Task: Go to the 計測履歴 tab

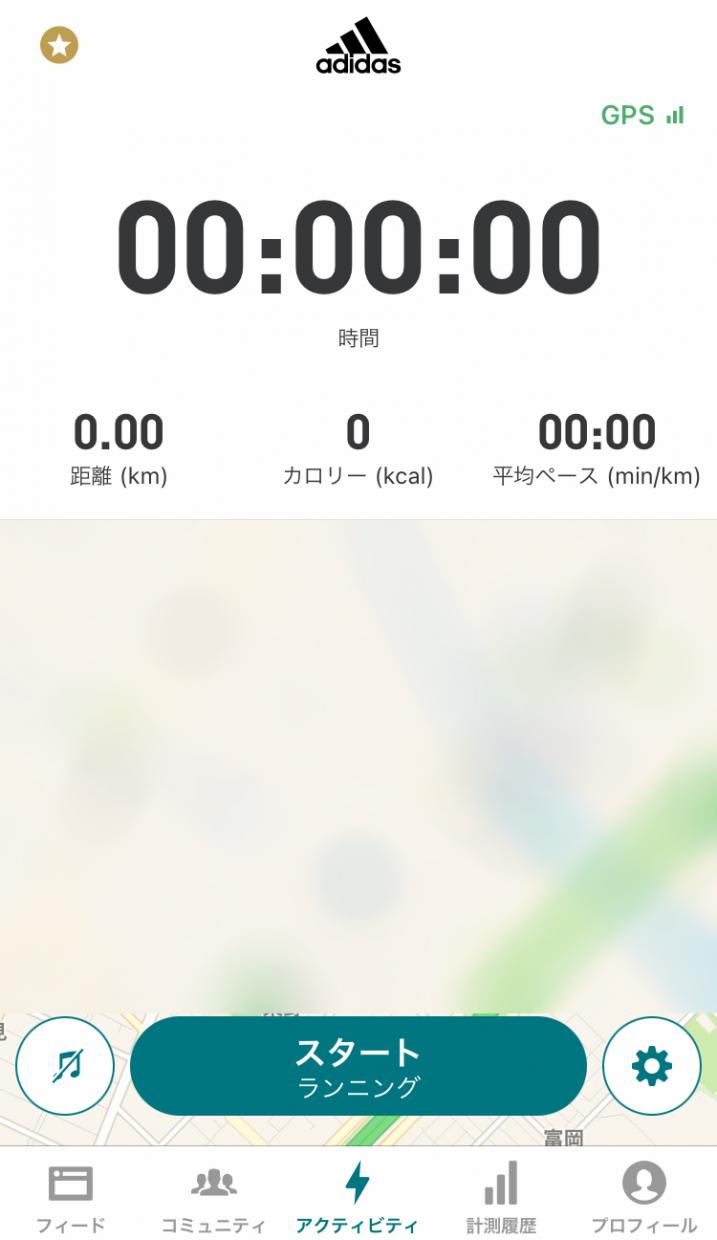Action: (x=501, y=1197)
